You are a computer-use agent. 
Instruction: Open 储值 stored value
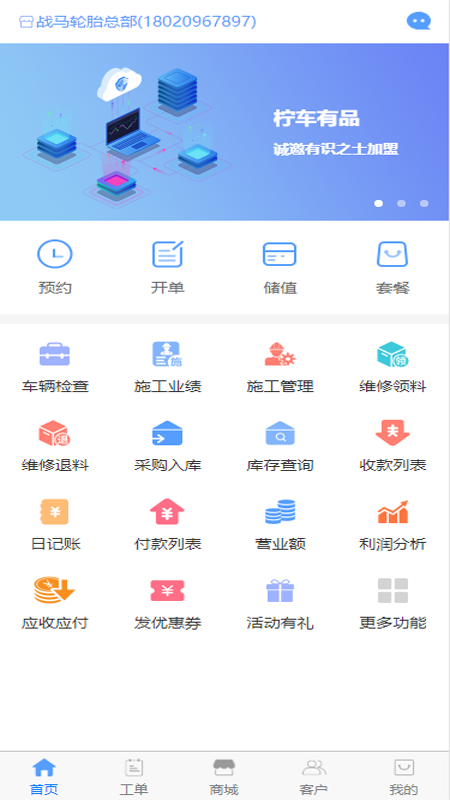280,267
